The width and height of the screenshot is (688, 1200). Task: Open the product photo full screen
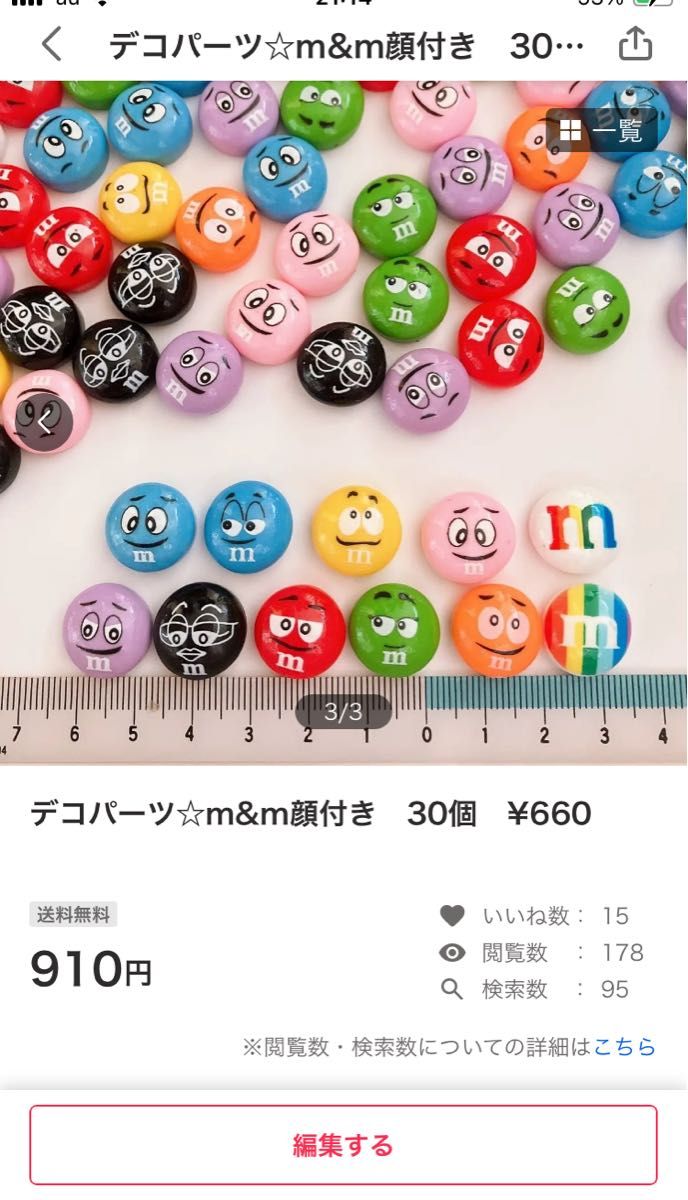coord(344,422)
